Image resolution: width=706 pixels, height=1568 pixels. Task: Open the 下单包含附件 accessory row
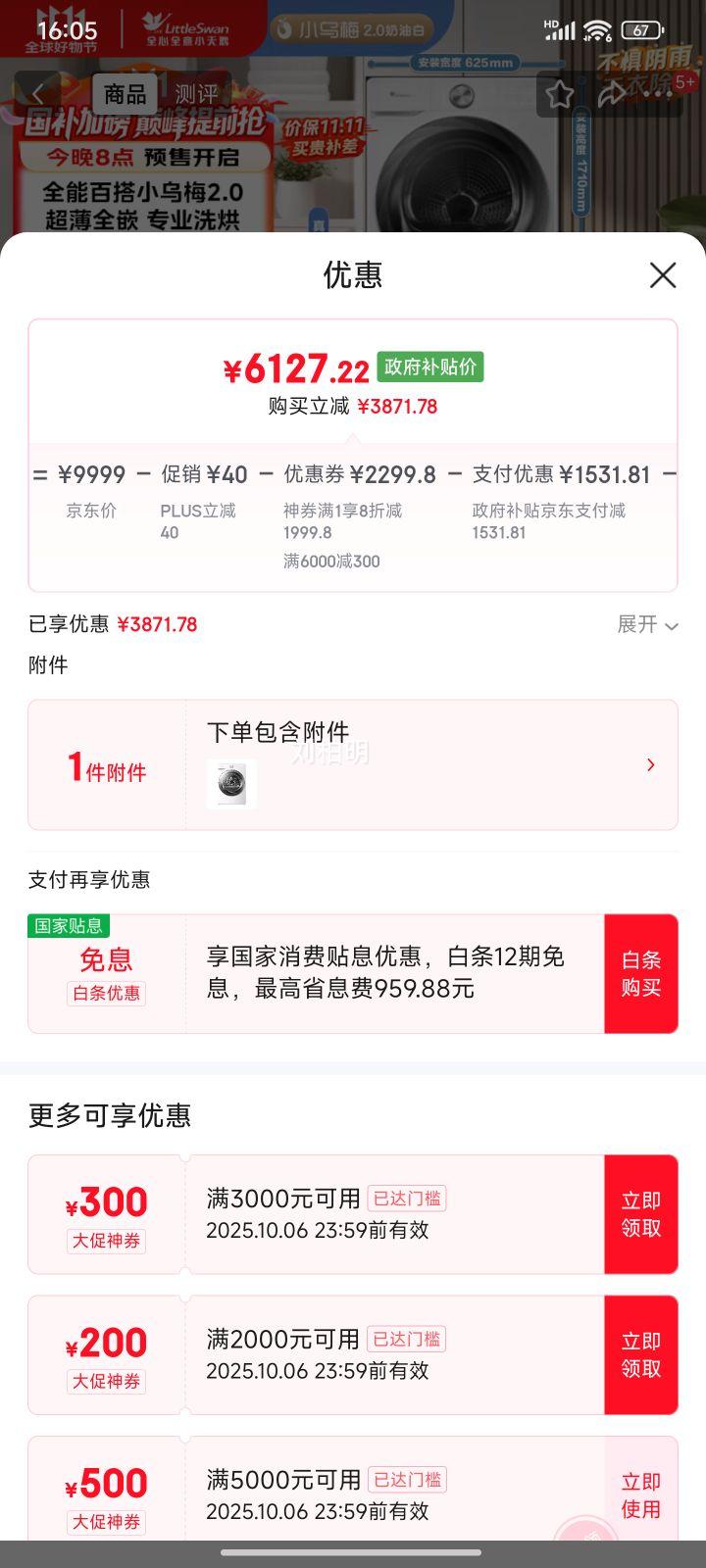[x=431, y=764]
